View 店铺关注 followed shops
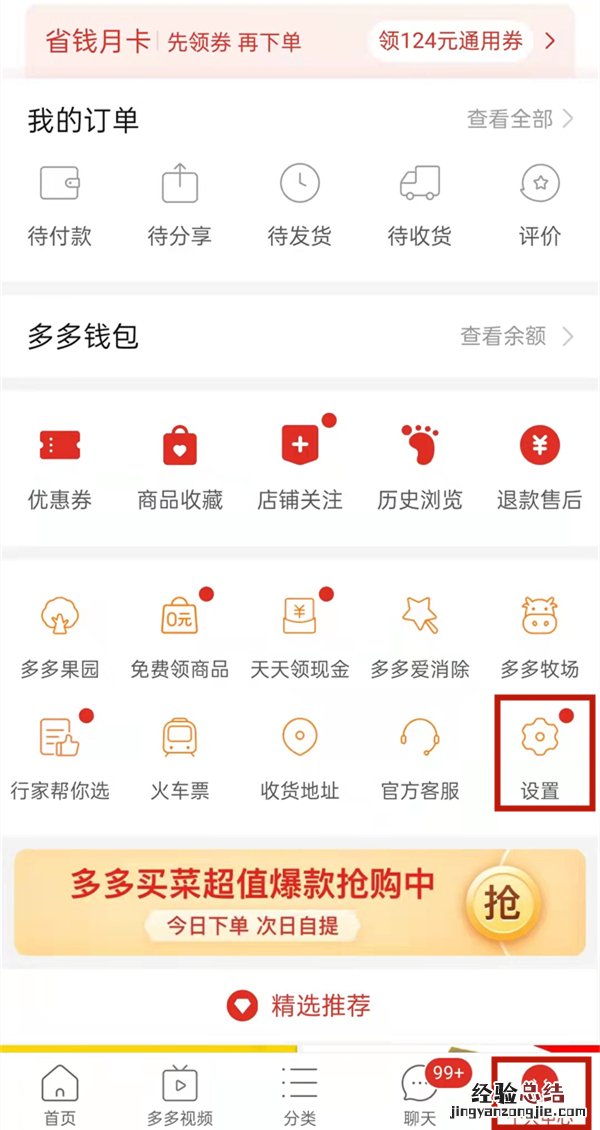Screen dimensions: 600x1130 [300, 466]
